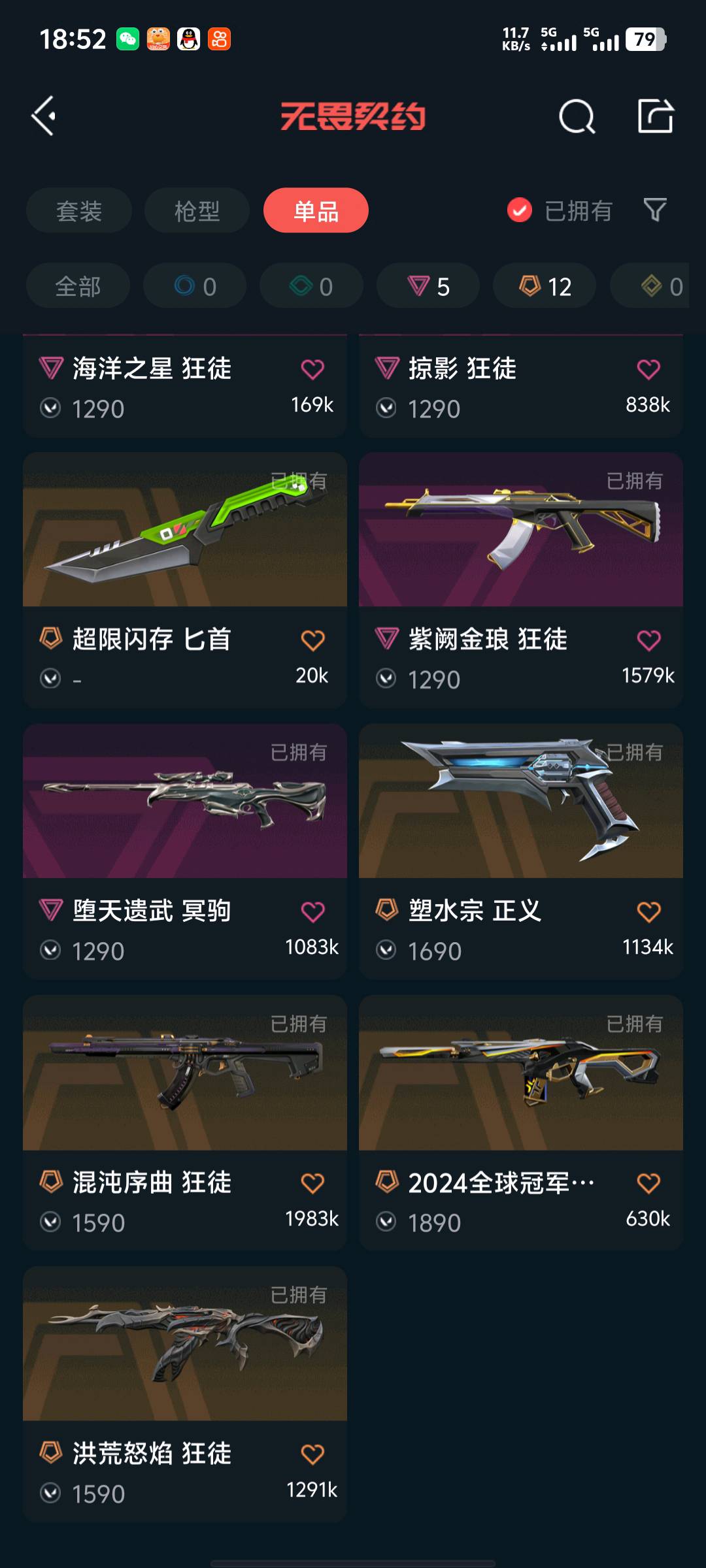Screen dimensions: 706x1568
Task: Select the 单品 tab
Action: 316,210
